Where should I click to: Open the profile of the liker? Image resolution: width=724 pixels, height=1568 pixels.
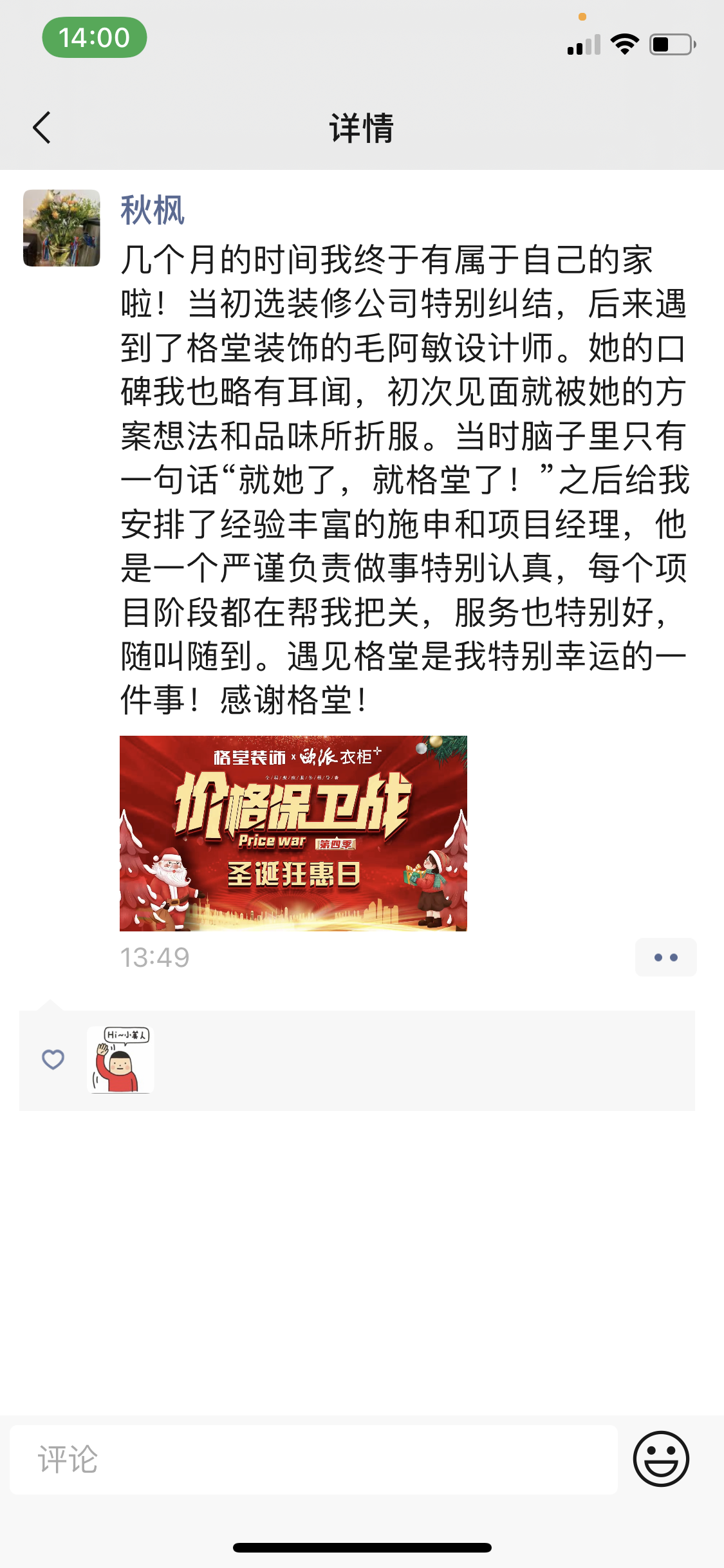pos(120,1059)
